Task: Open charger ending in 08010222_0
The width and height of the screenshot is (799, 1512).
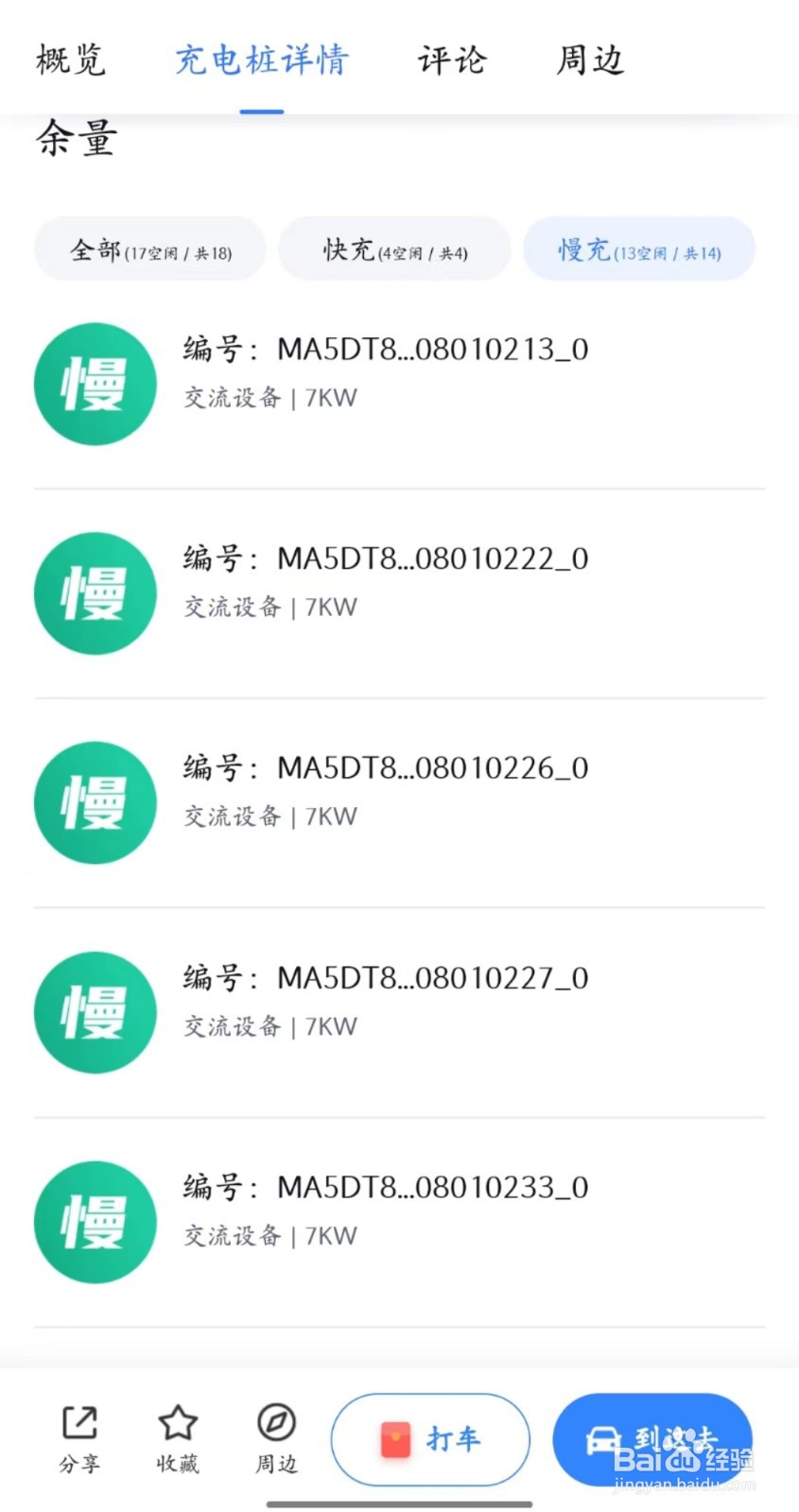Action: point(399,594)
